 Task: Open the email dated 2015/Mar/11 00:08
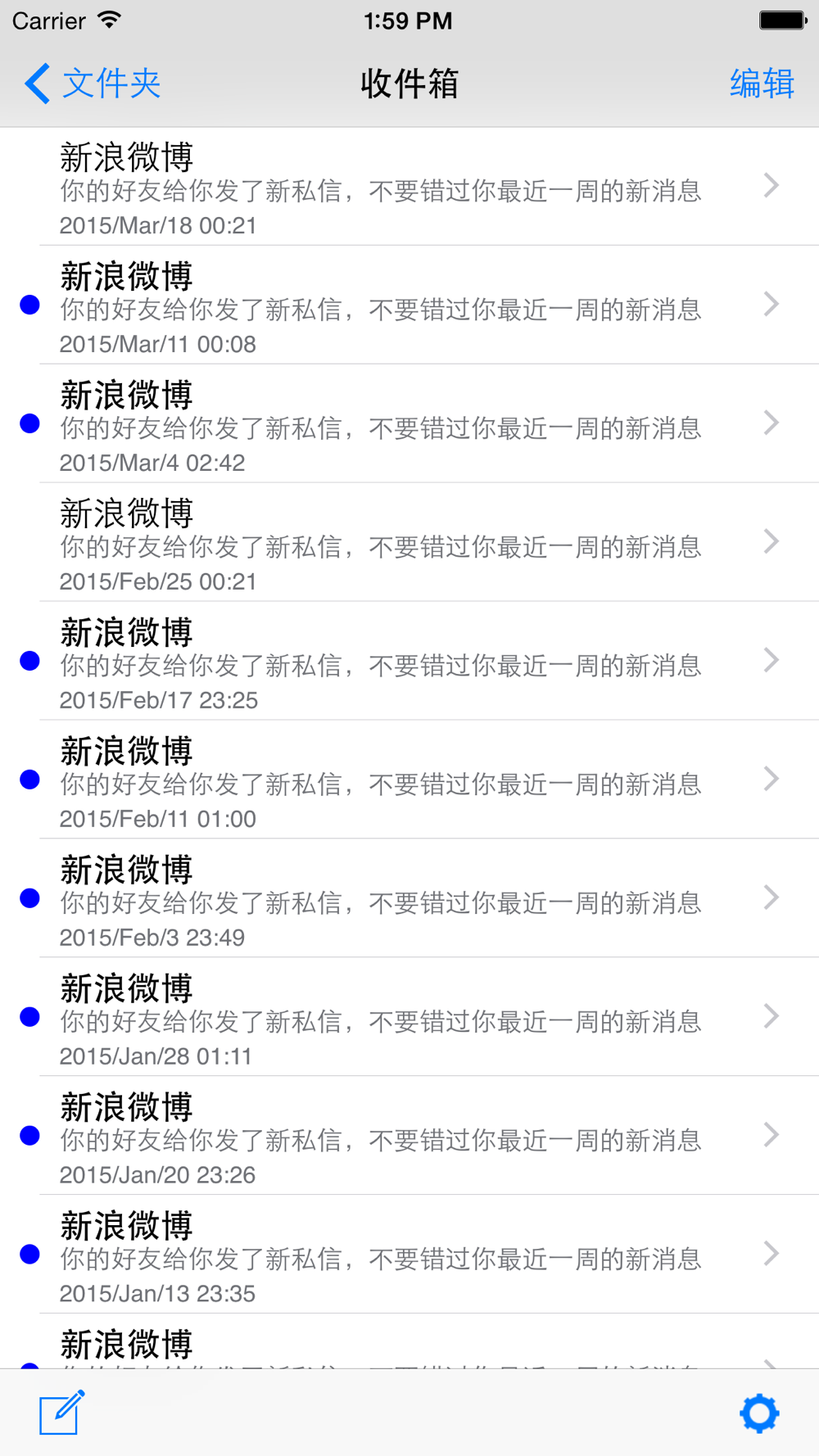click(409, 306)
